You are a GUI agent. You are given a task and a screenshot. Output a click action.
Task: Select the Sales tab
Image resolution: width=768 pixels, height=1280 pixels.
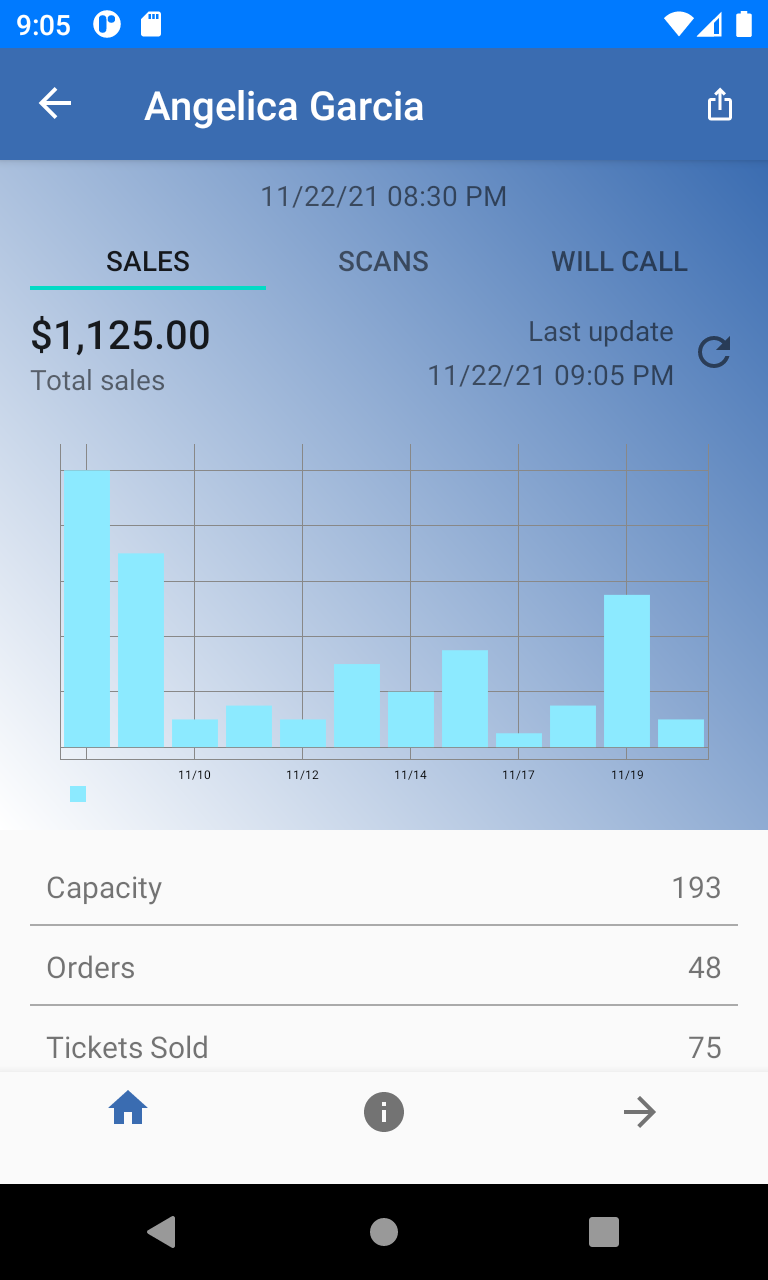(x=148, y=262)
